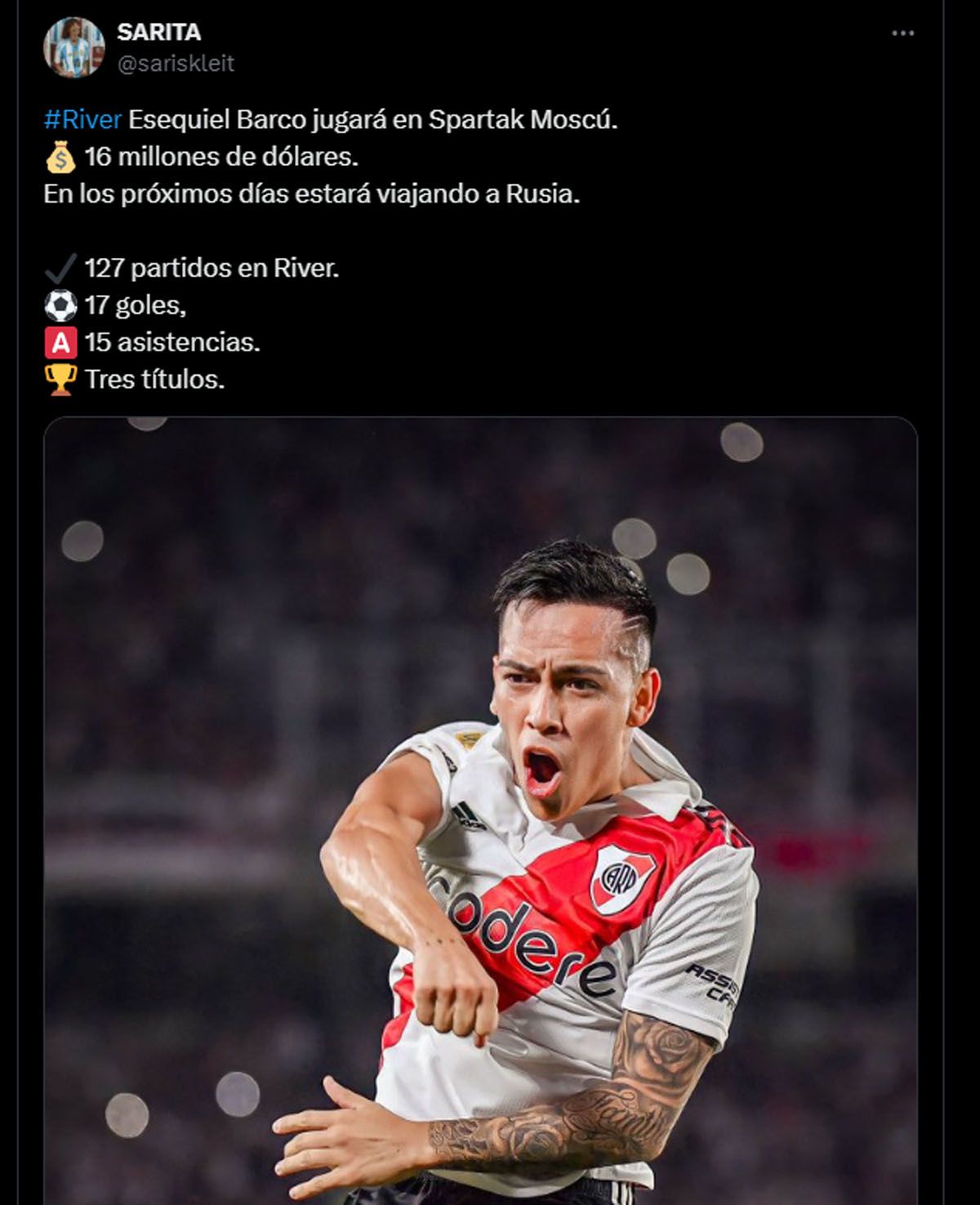Screen dimensions: 980x1205
Task: Open the three-dot overflow menu on the post
Action: tap(902, 33)
